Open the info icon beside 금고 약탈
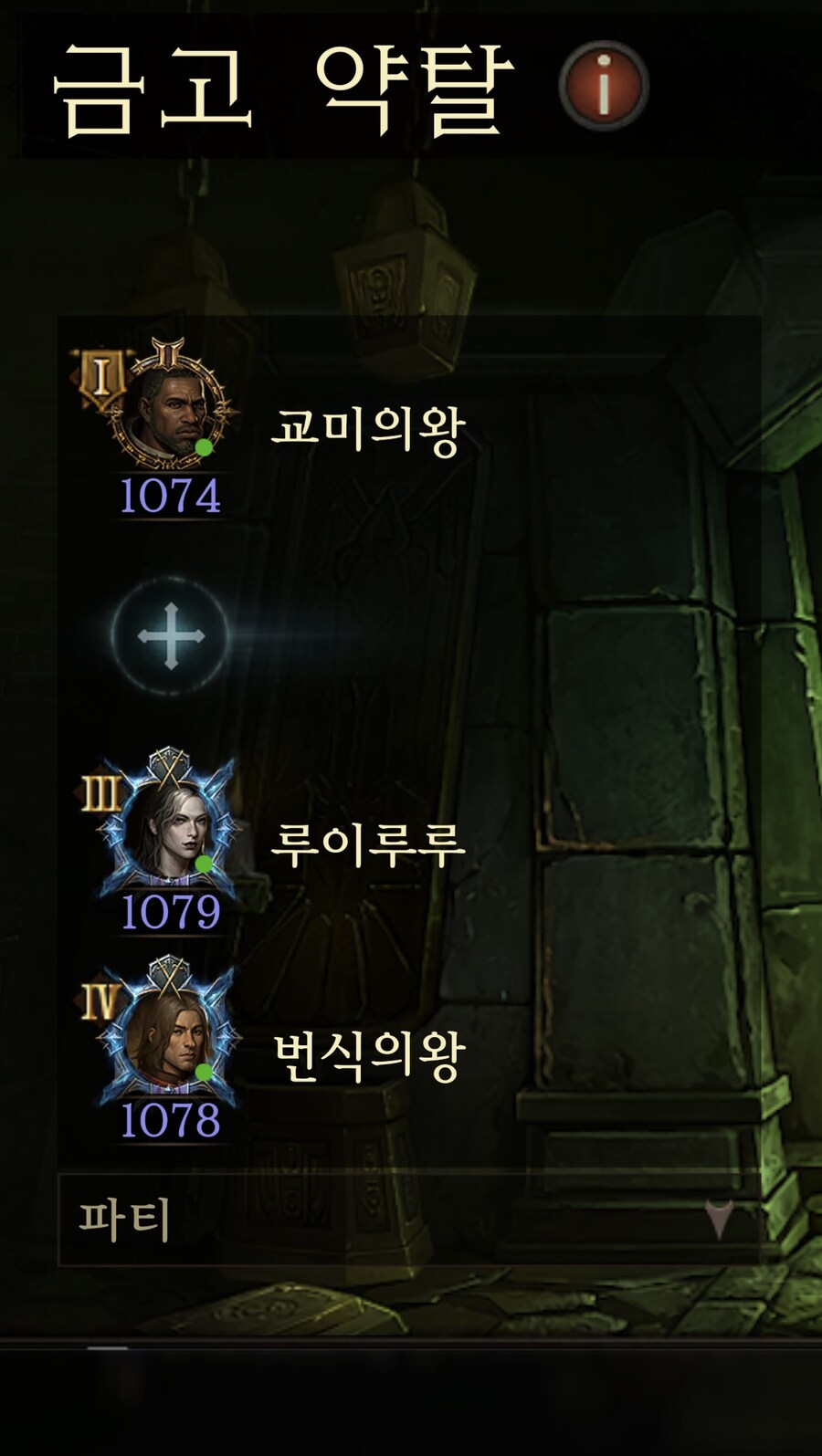 click(x=603, y=86)
